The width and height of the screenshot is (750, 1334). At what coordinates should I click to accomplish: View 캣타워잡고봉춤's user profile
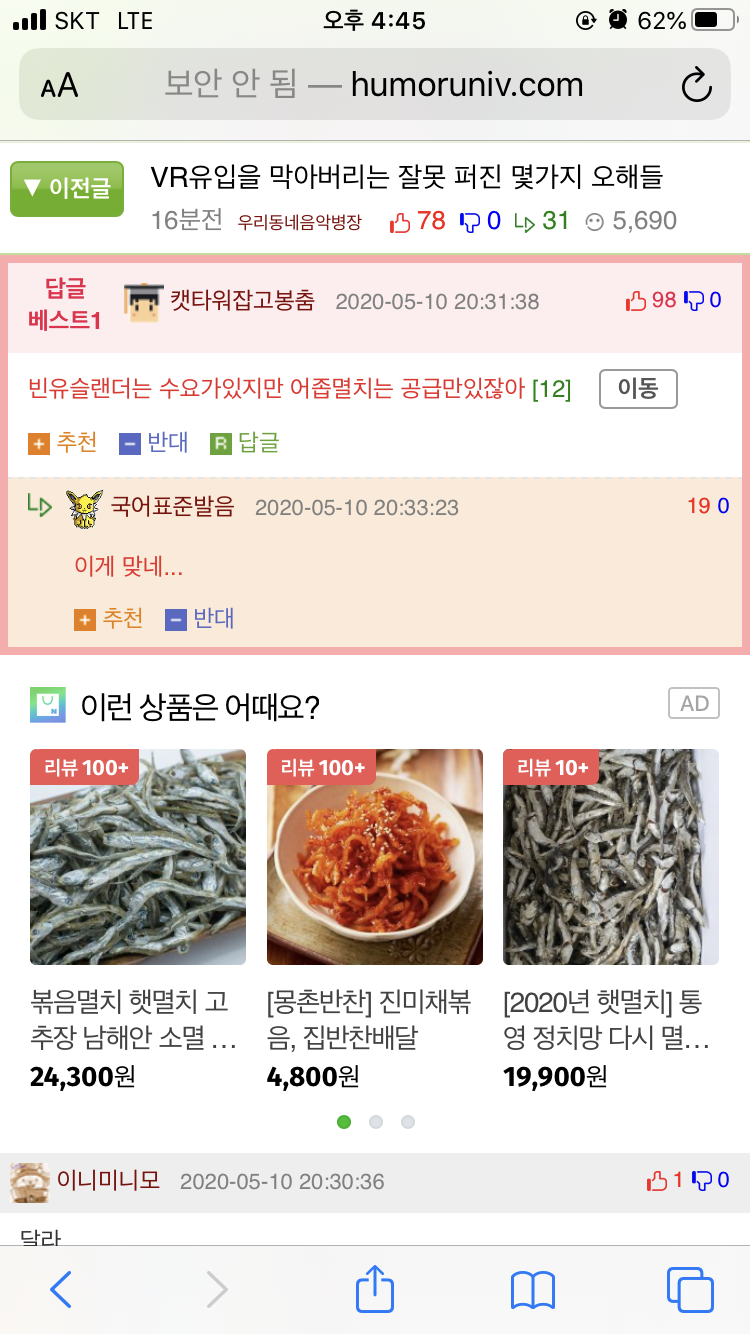[242, 300]
